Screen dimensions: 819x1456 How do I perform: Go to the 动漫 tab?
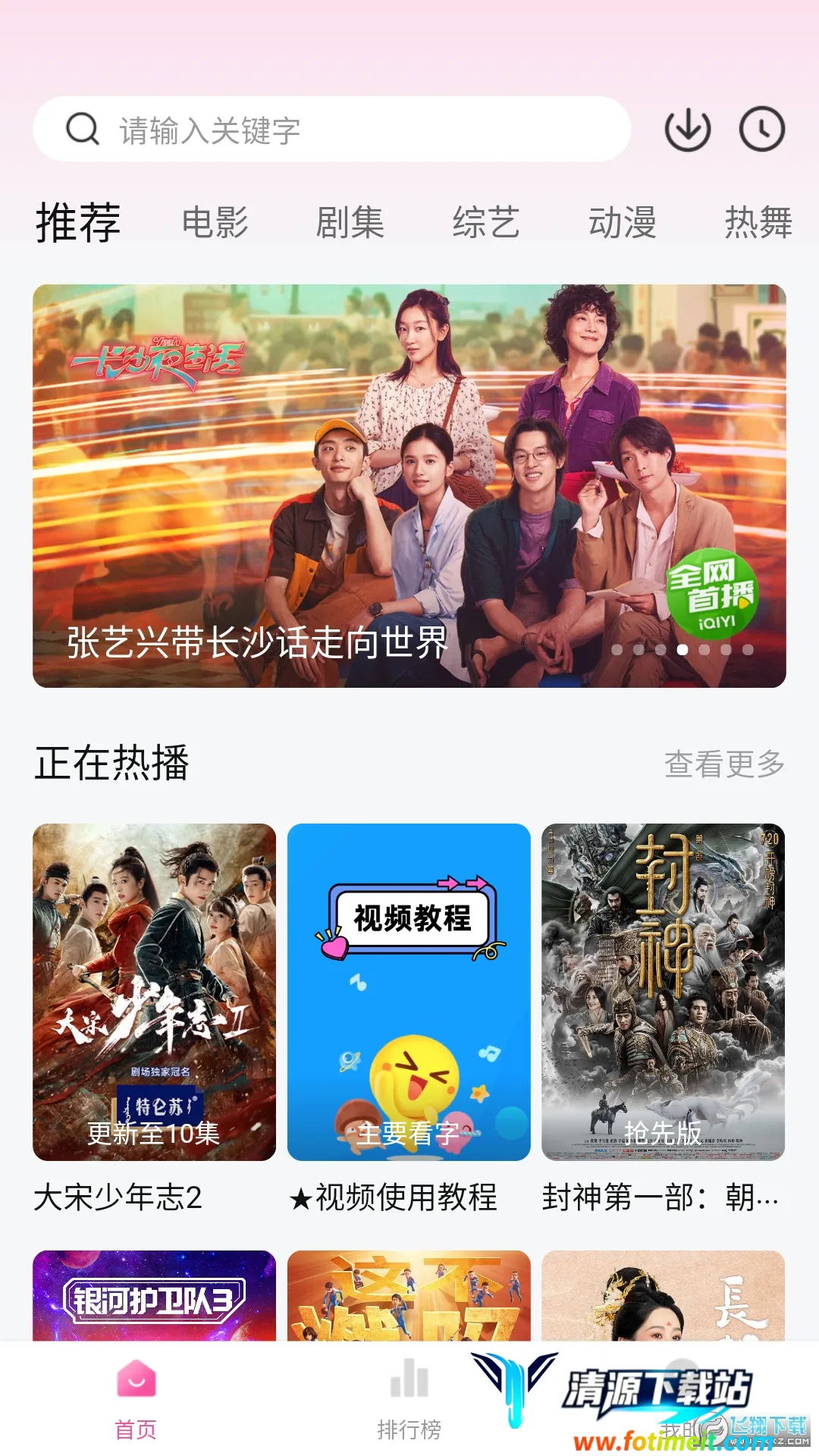tap(623, 223)
